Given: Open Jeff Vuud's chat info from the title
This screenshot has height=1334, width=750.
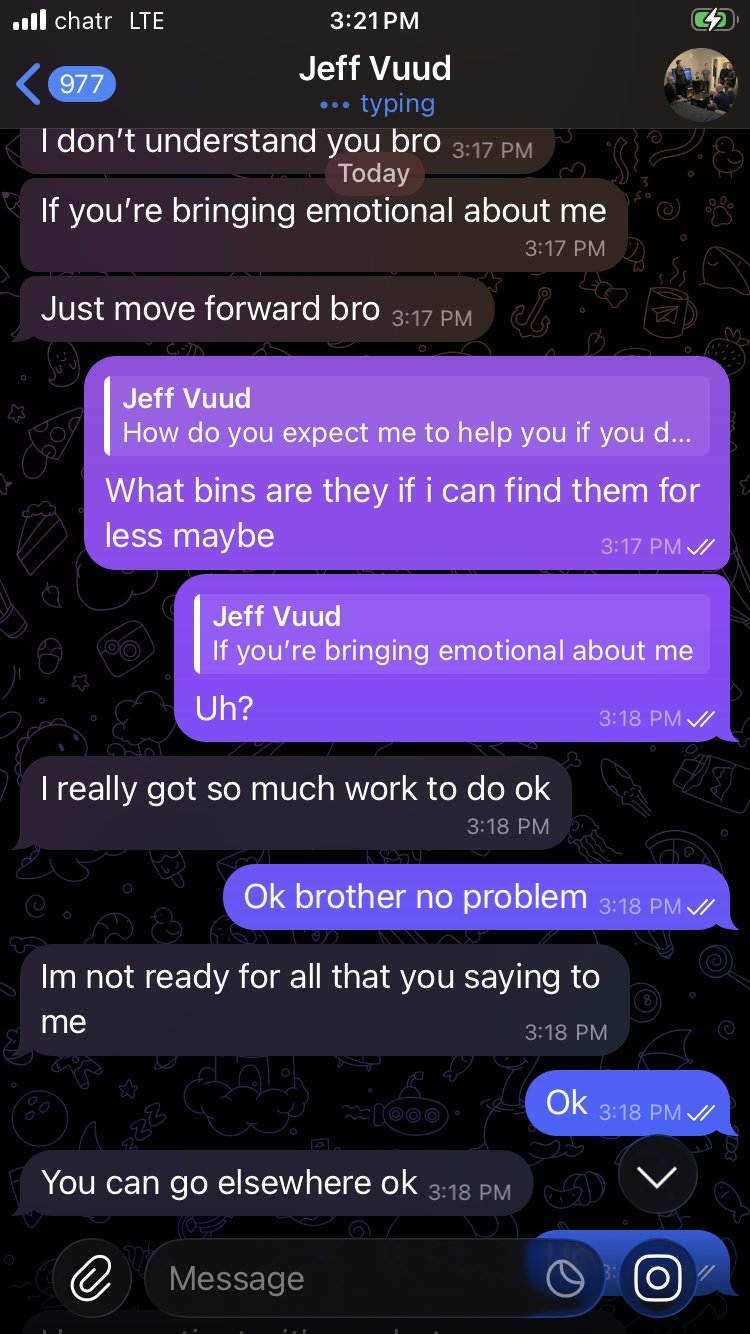Looking at the screenshot, I should click(x=375, y=70).
